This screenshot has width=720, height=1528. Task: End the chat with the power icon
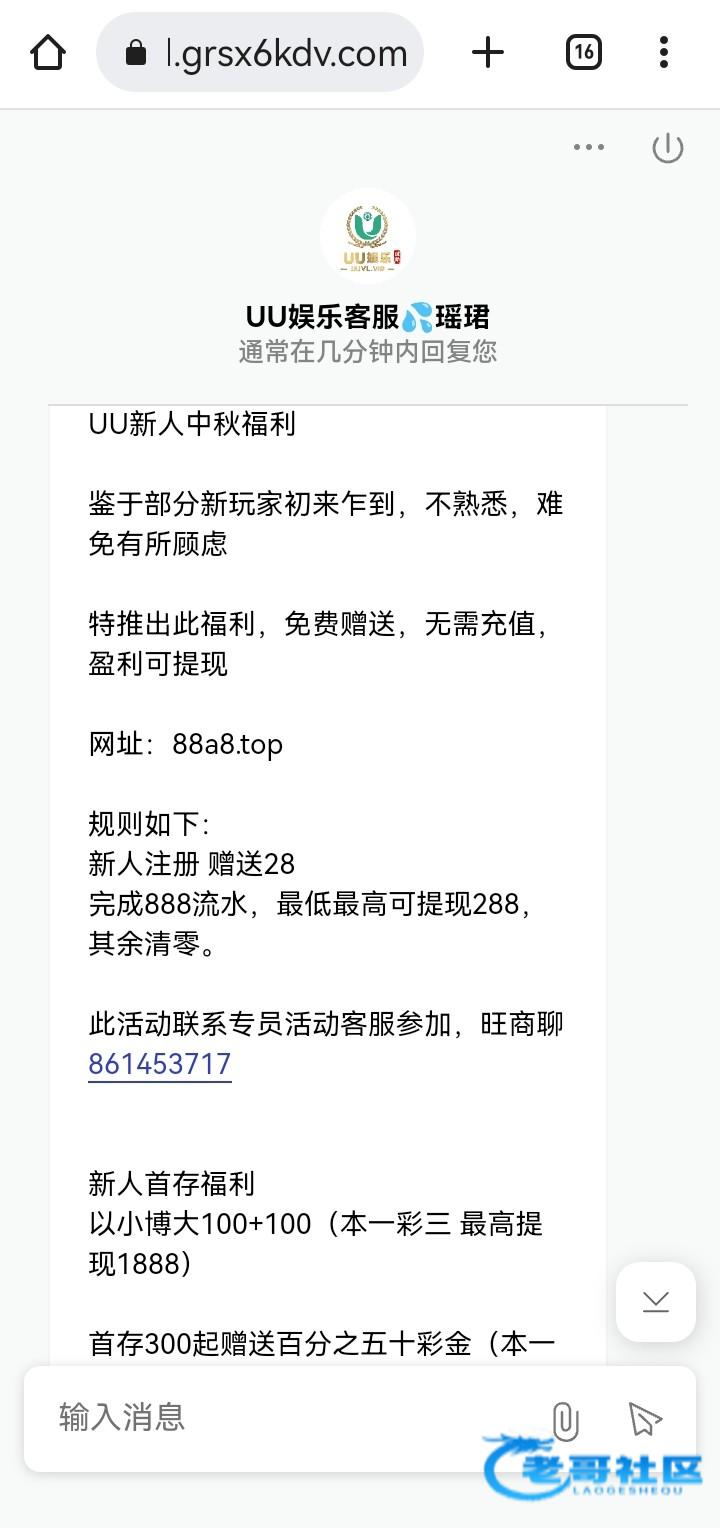[x=667, y=148]
